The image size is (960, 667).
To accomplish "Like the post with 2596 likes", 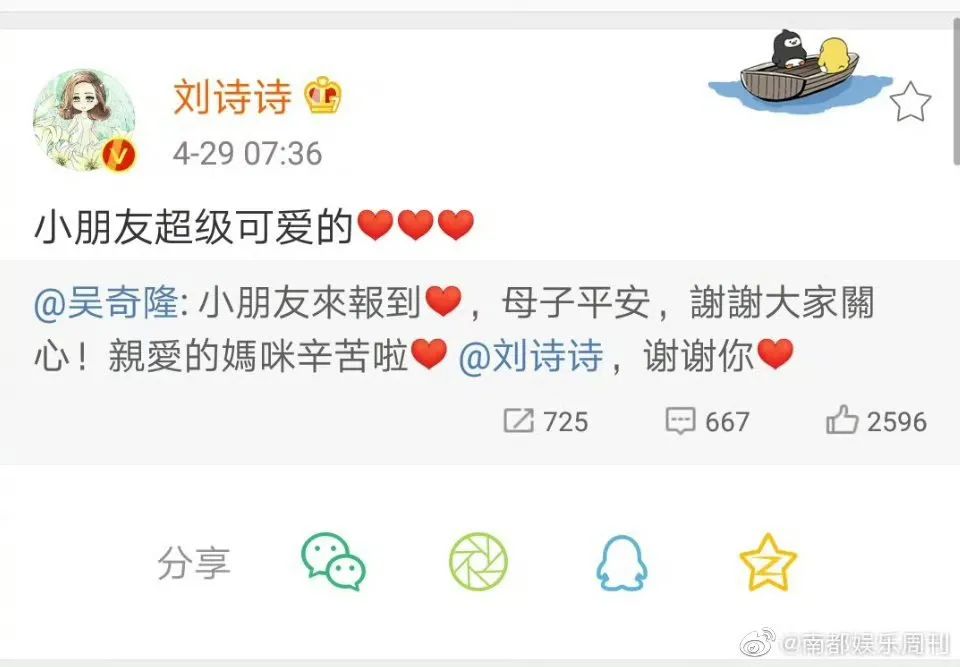I will (876, 421).
